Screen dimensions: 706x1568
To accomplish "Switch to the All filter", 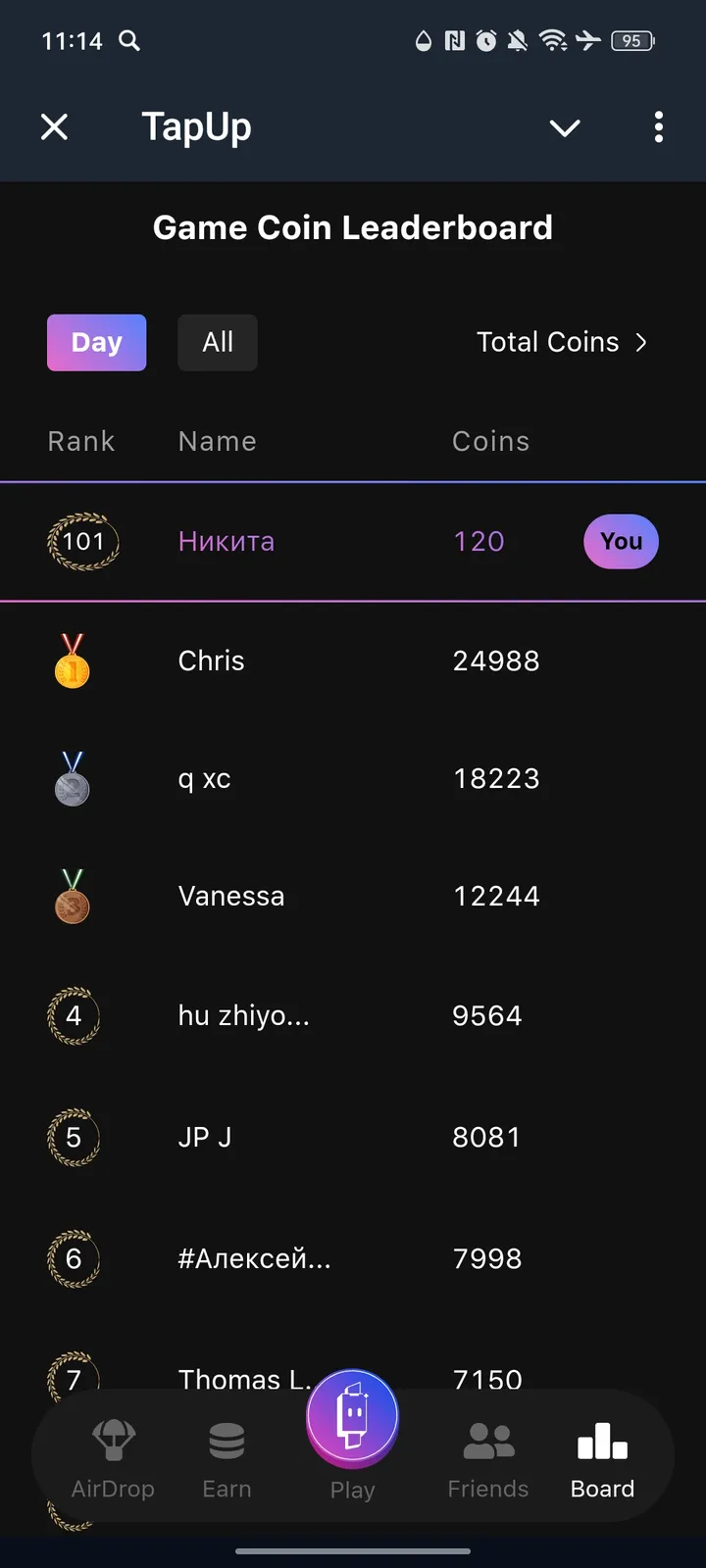I will click(217, 342).
